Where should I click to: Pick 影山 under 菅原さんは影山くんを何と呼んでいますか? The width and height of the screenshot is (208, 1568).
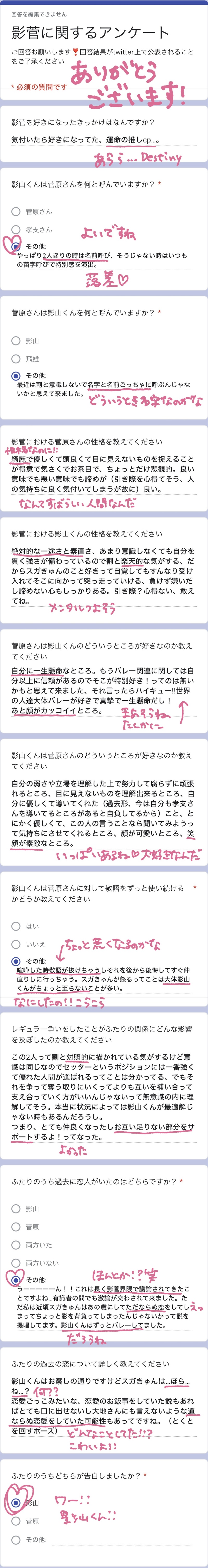click(x=16, y=341)
